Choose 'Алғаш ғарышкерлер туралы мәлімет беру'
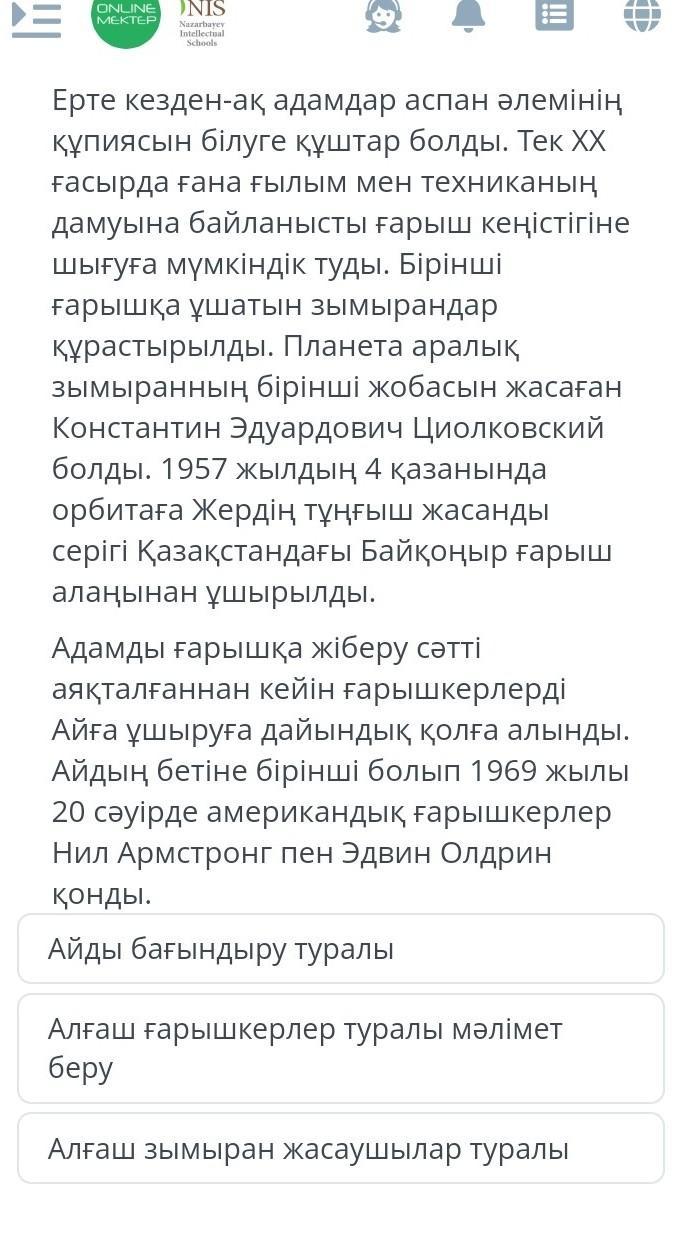The image size is (684, 1259). click(x=341, y=1048)
